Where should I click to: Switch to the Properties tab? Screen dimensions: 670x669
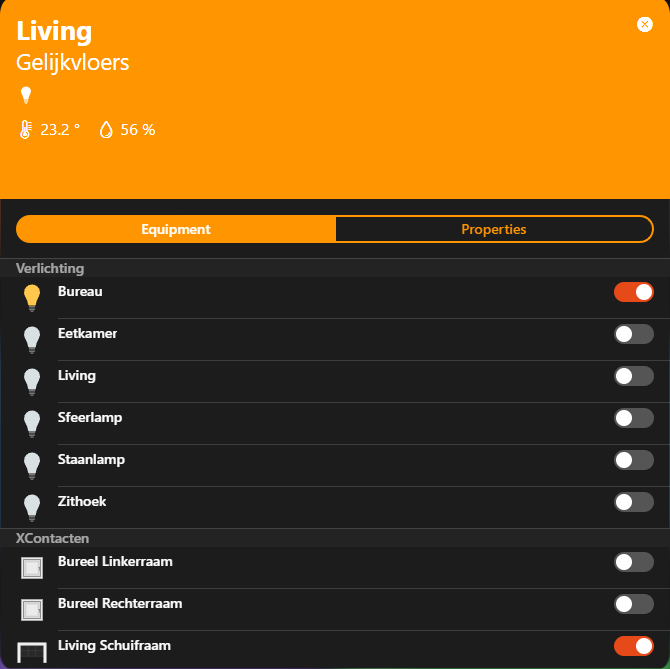pos(494,230)
